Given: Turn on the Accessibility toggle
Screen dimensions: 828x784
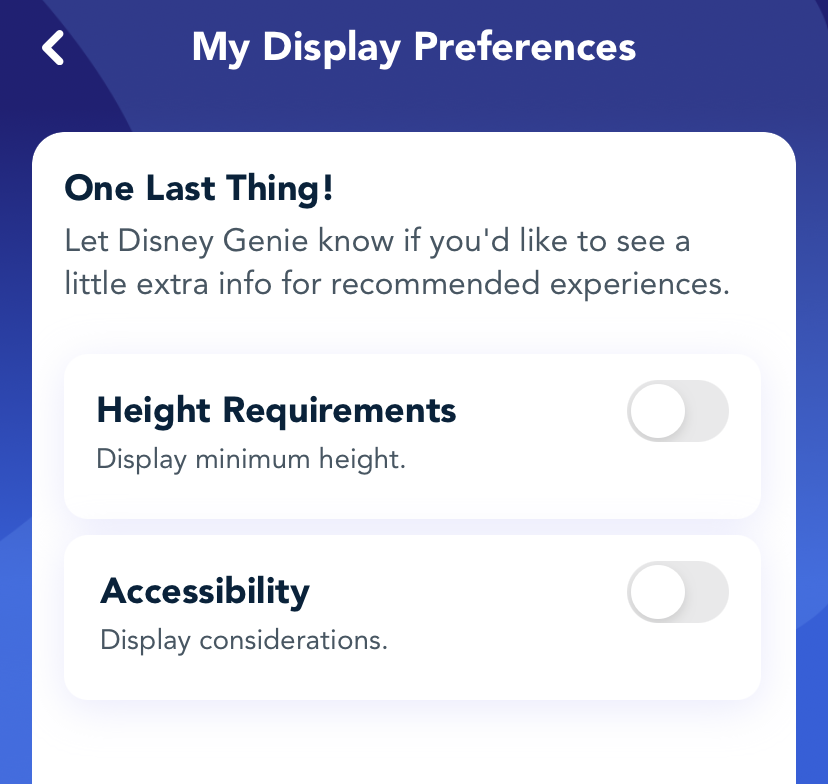Looking at the screenshot, I should [x=677, y=593].
